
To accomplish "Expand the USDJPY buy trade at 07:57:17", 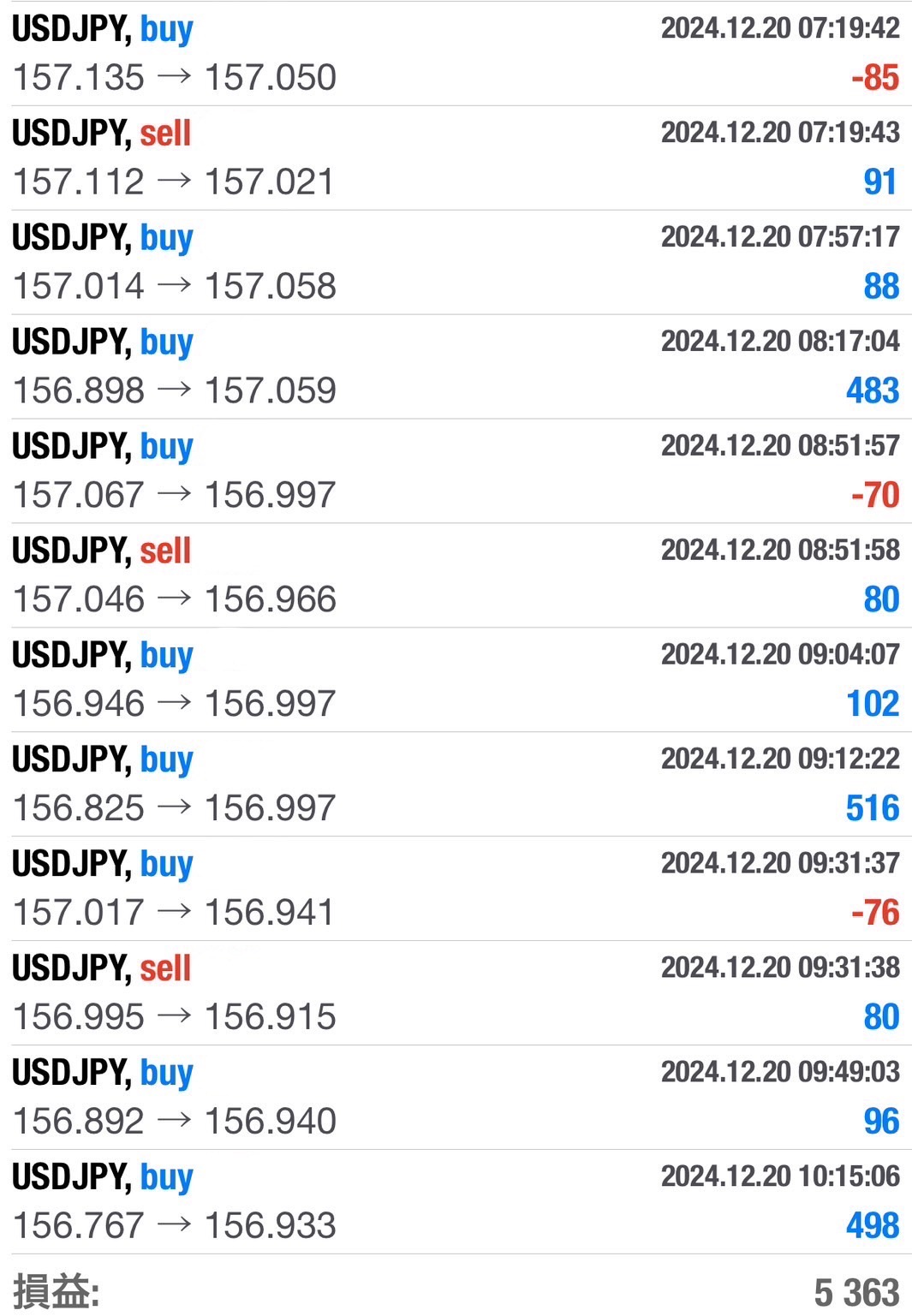I will click(456, 262).
